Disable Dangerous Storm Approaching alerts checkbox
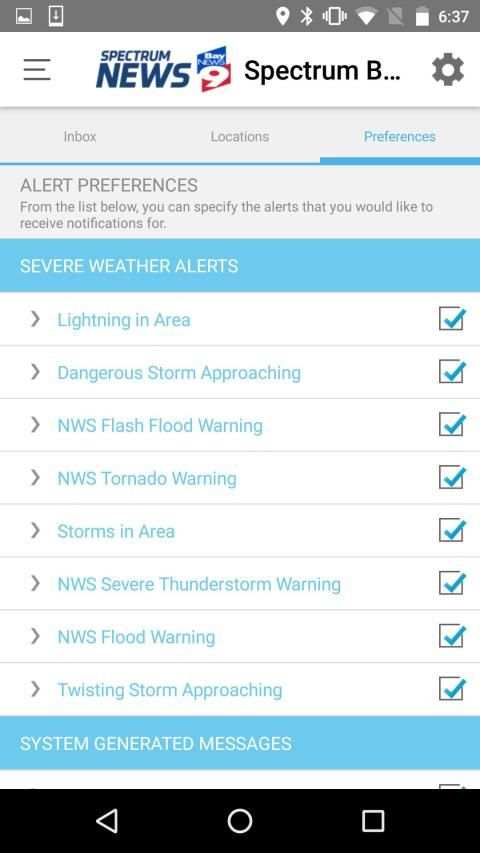The height and width of the screenshot is (853, 480). (x=452, y=372)
